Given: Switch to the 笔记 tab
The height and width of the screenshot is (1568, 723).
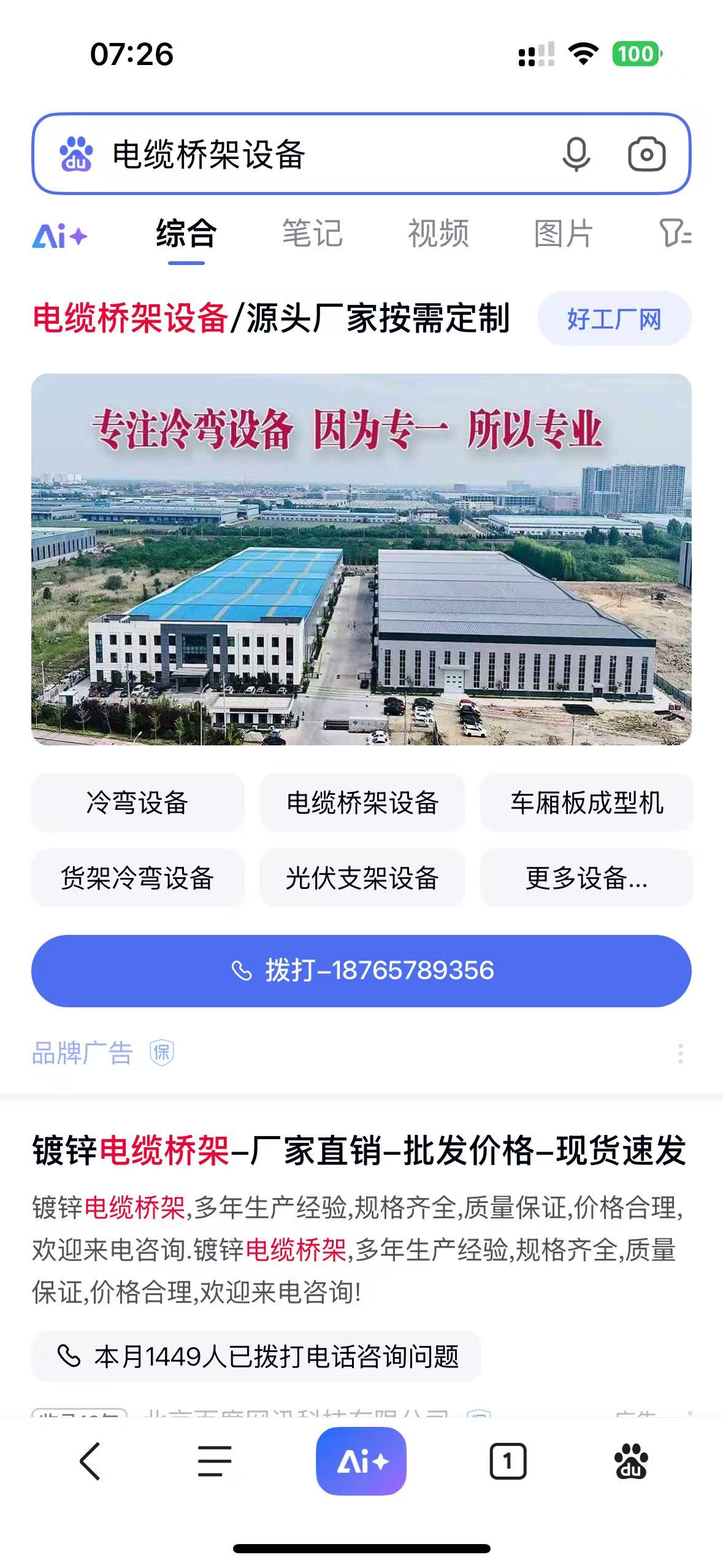Looking at the screenshot, I should pyautogui.click(x=312, y=234).
